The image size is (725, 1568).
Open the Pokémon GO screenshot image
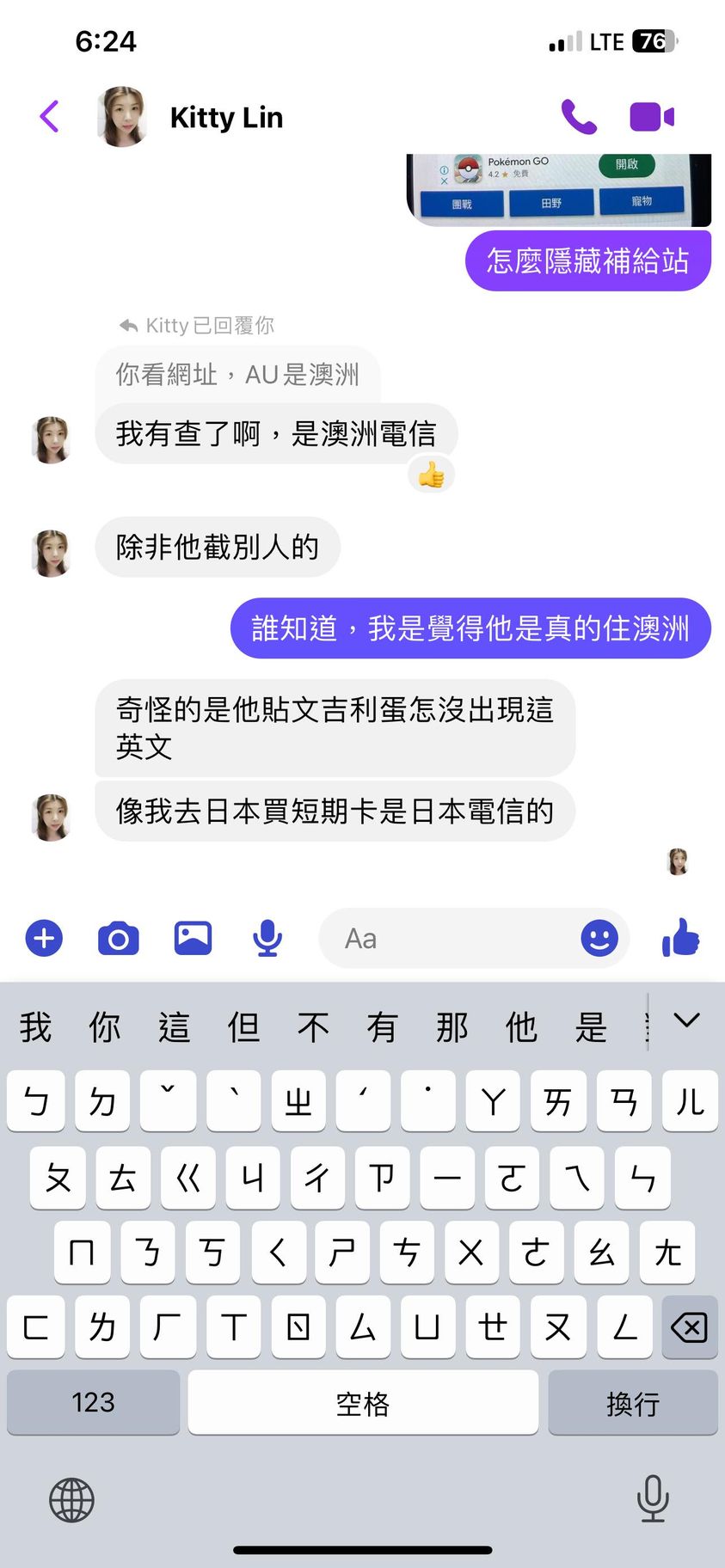559,189
